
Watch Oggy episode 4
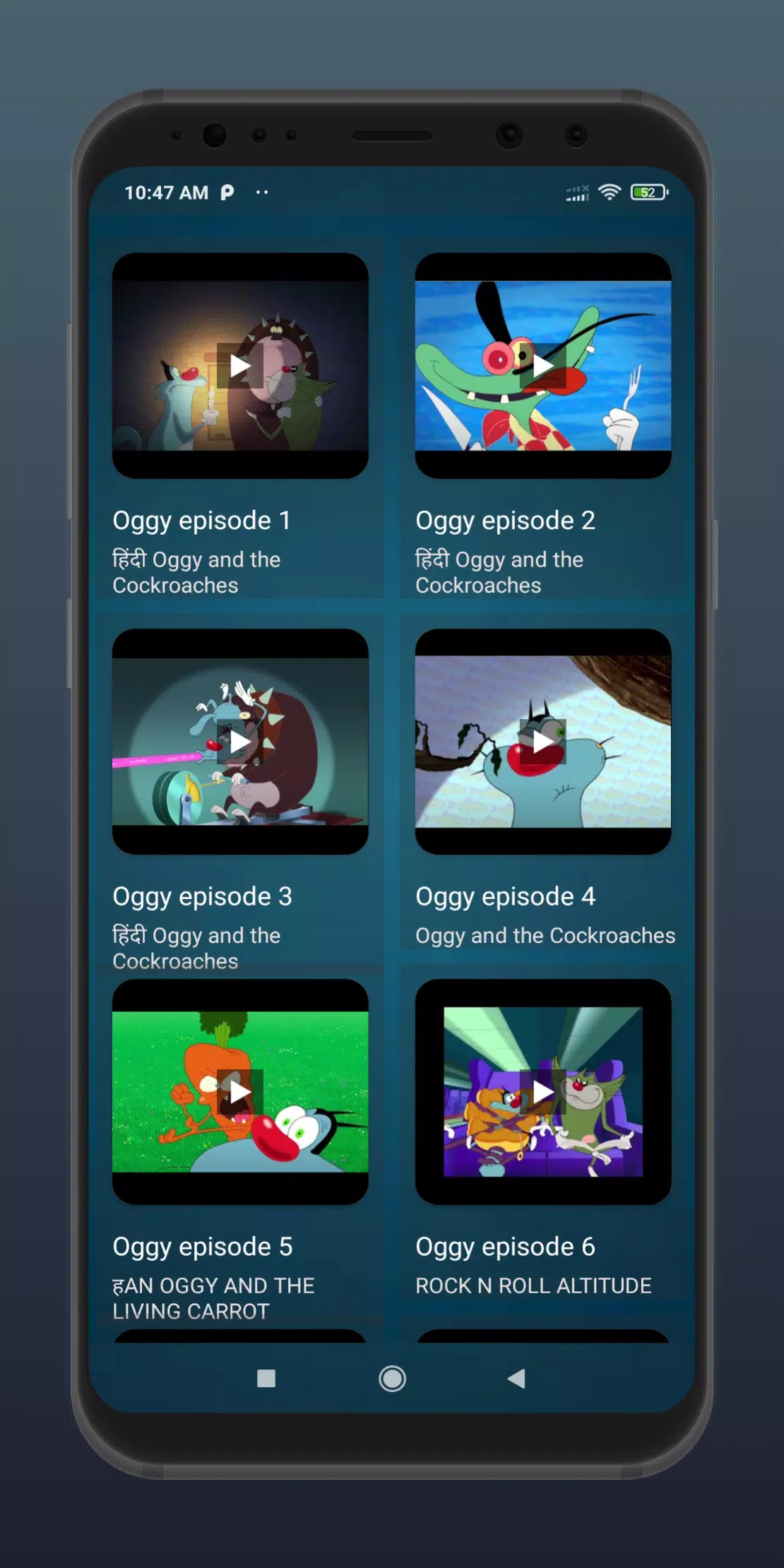[542, 742]
